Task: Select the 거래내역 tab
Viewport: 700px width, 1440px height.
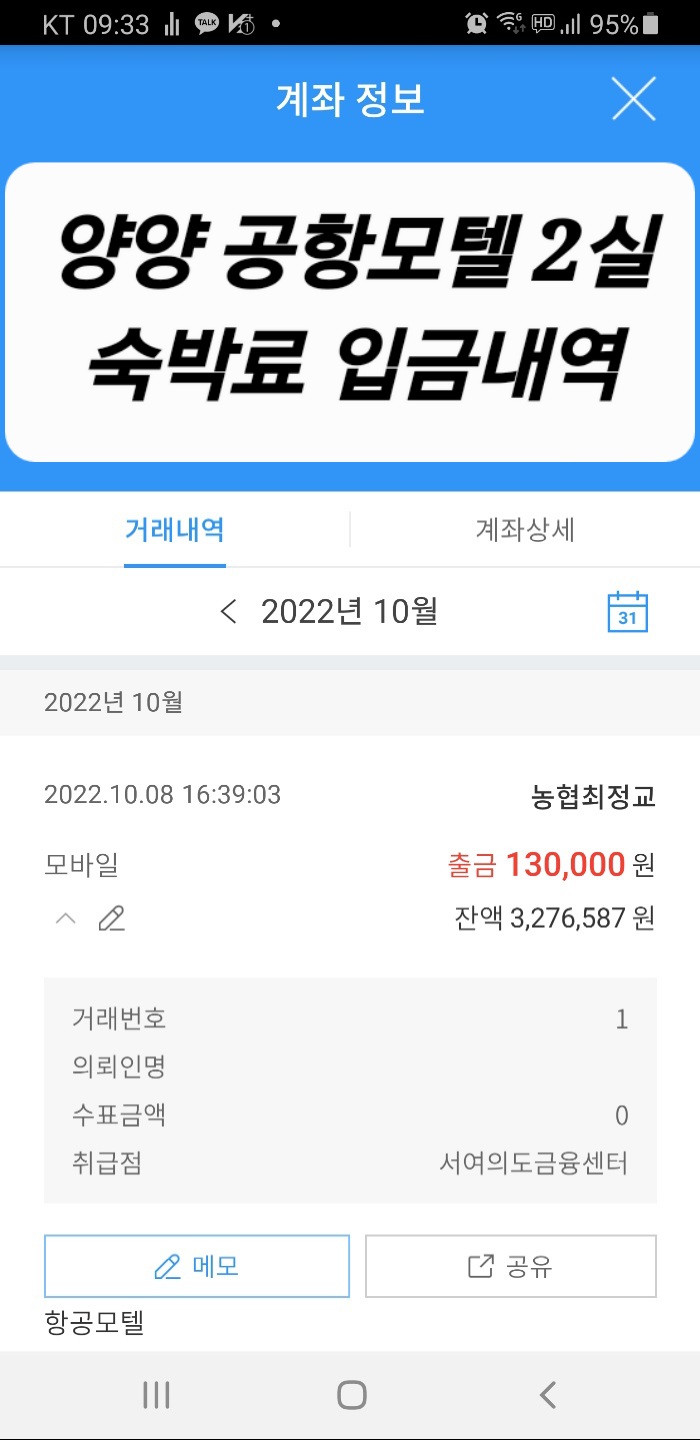Action: [175, 529]
